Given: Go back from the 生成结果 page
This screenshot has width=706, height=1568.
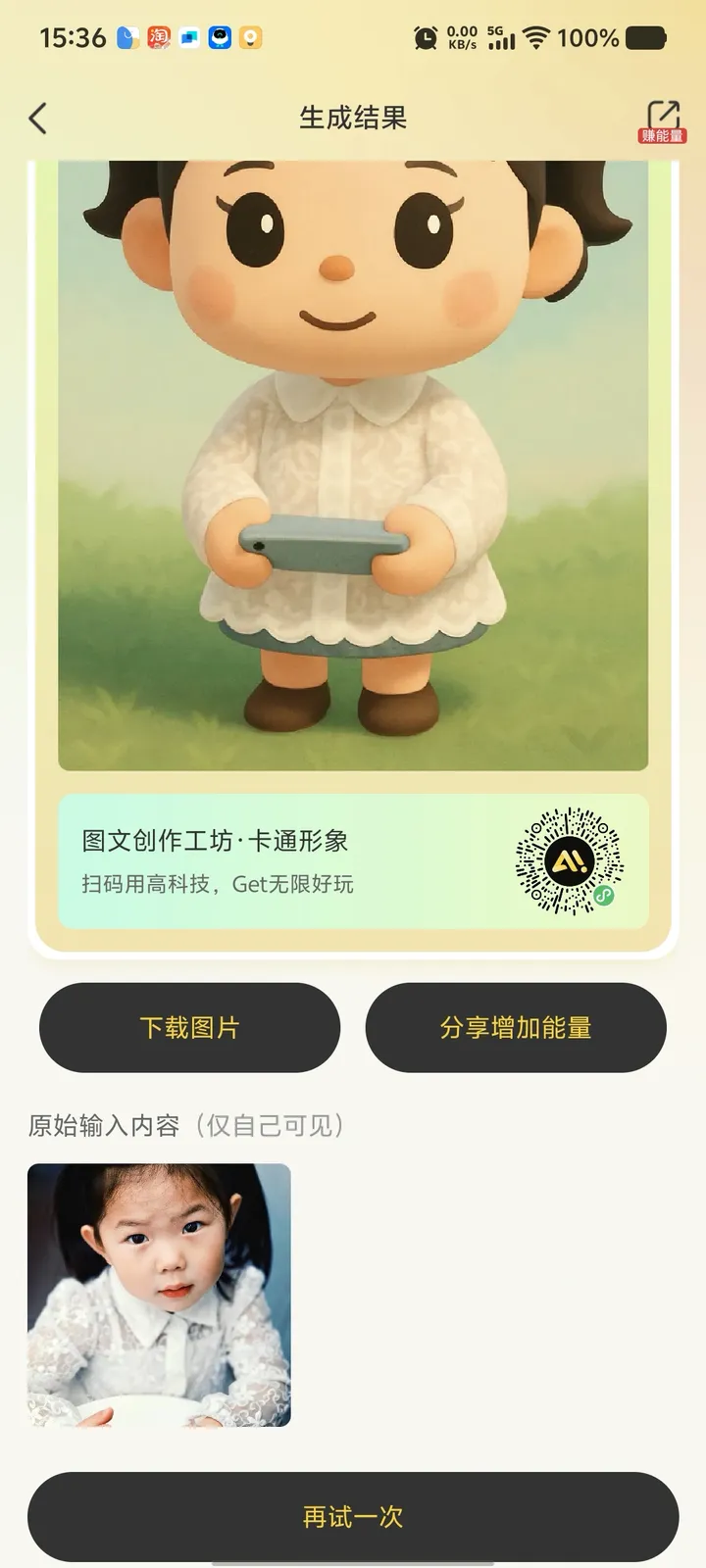Looking at the screenshot, I should click(x=37, y=119).
